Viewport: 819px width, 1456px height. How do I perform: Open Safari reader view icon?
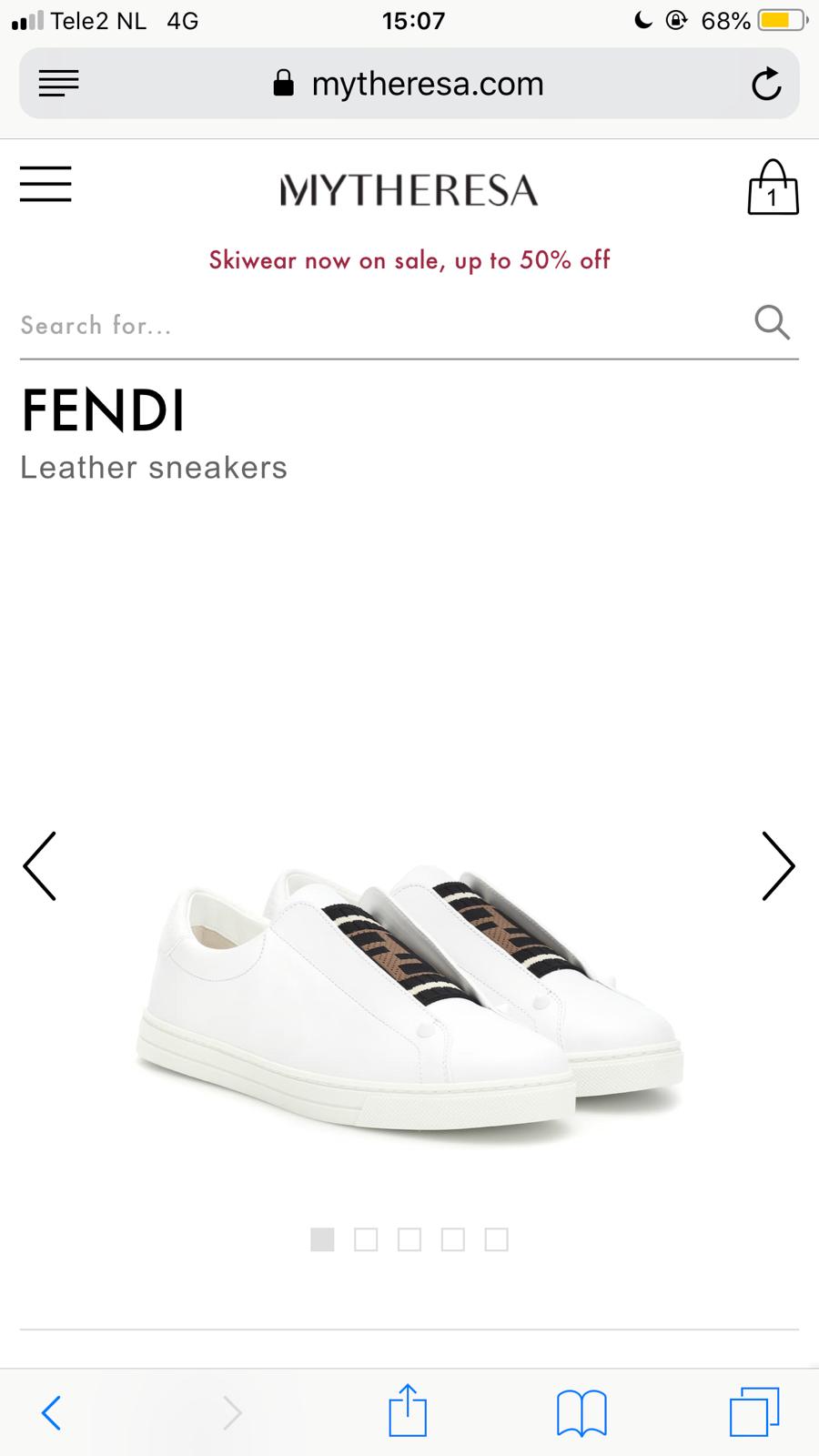[58, 84]
